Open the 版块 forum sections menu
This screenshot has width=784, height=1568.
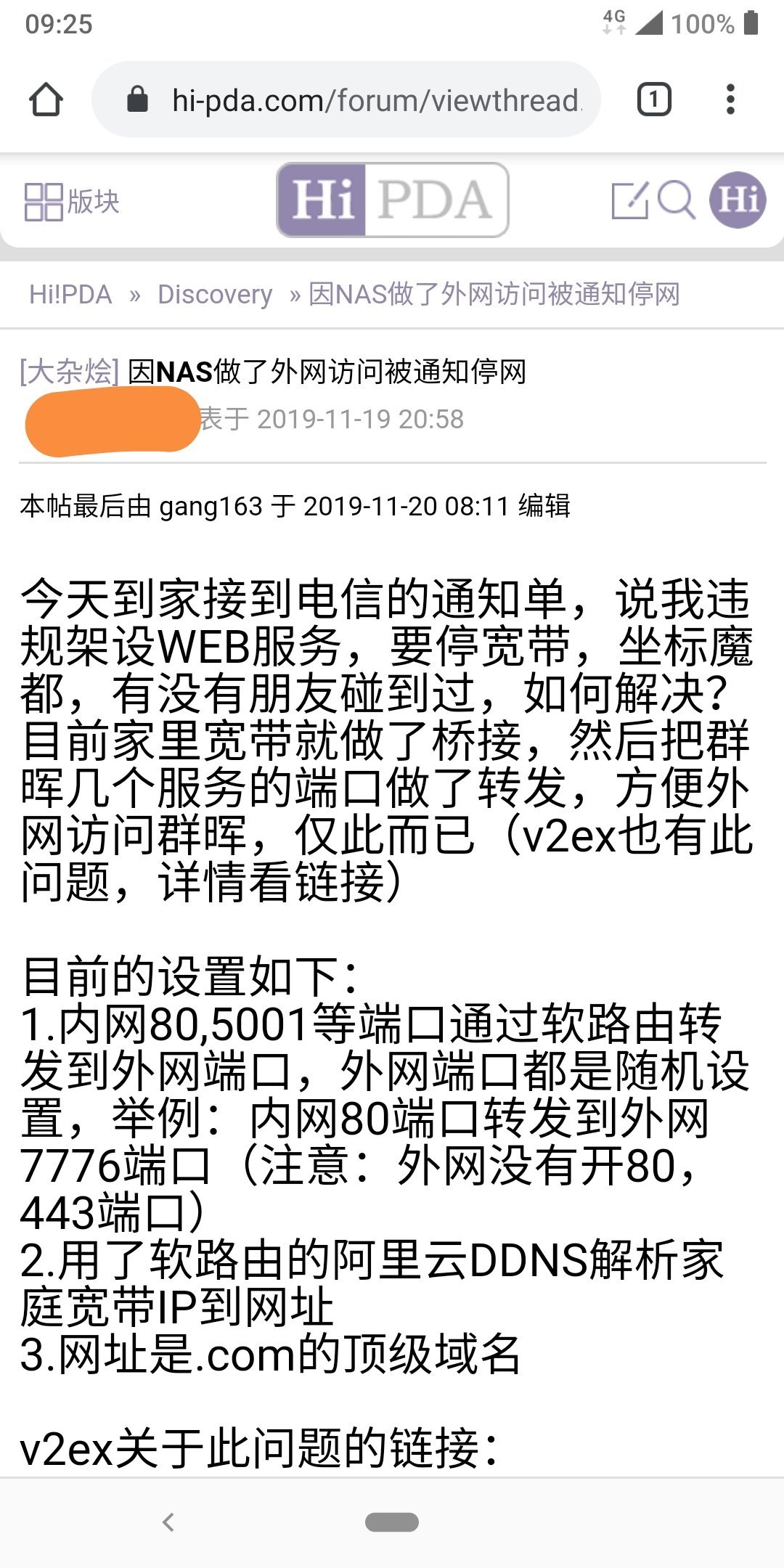point(71,201)
